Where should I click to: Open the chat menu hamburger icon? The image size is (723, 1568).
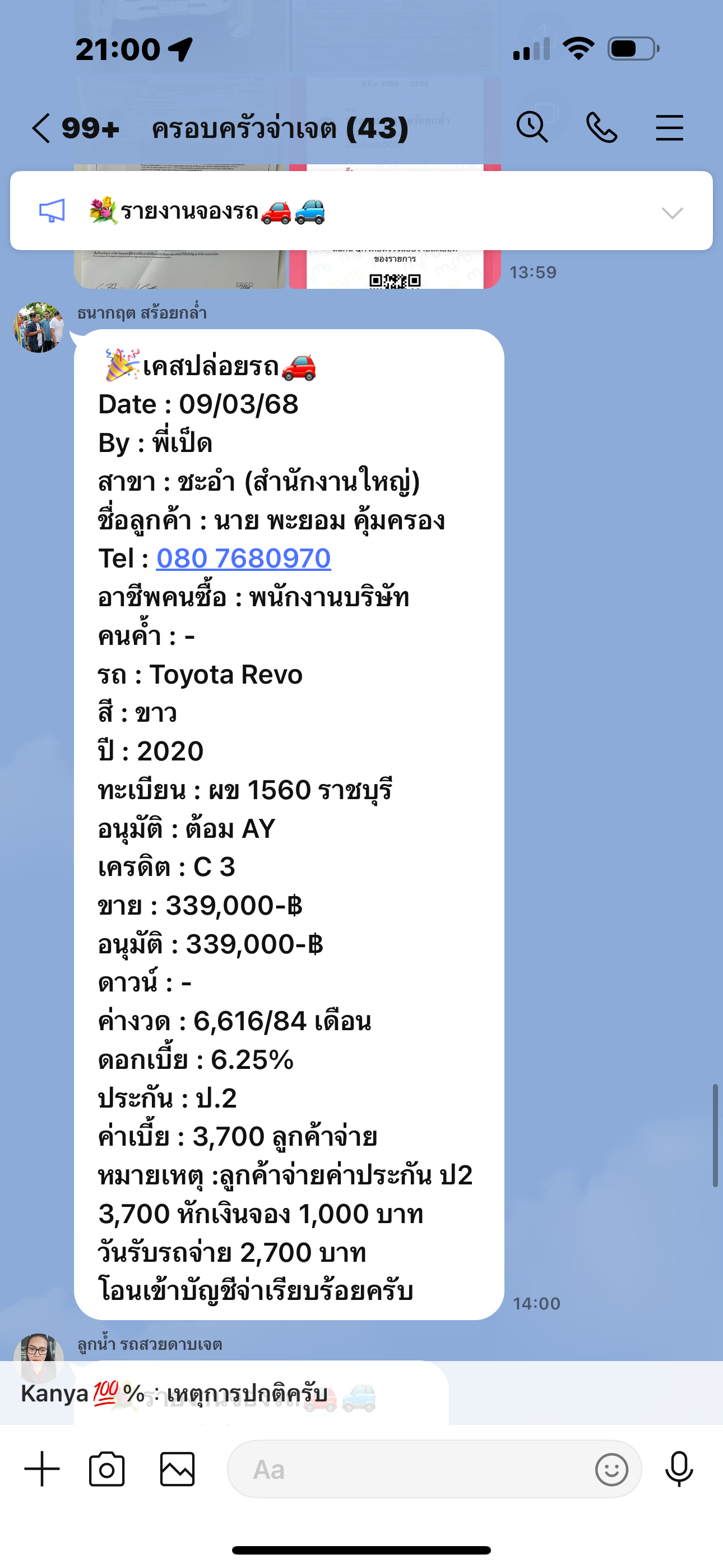click(669, 128)
